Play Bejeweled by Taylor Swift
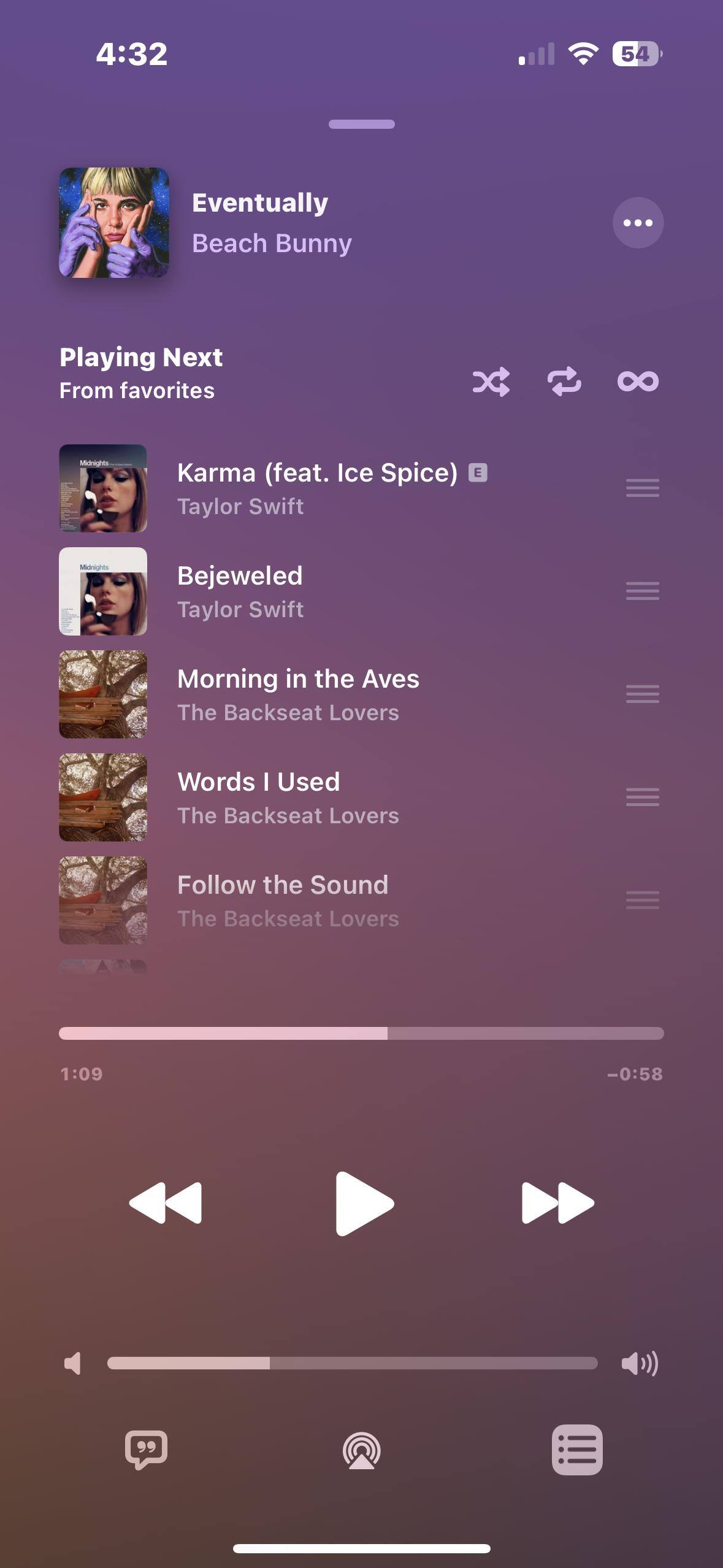This screenshot has width=723, height=1568. point(240,591)
